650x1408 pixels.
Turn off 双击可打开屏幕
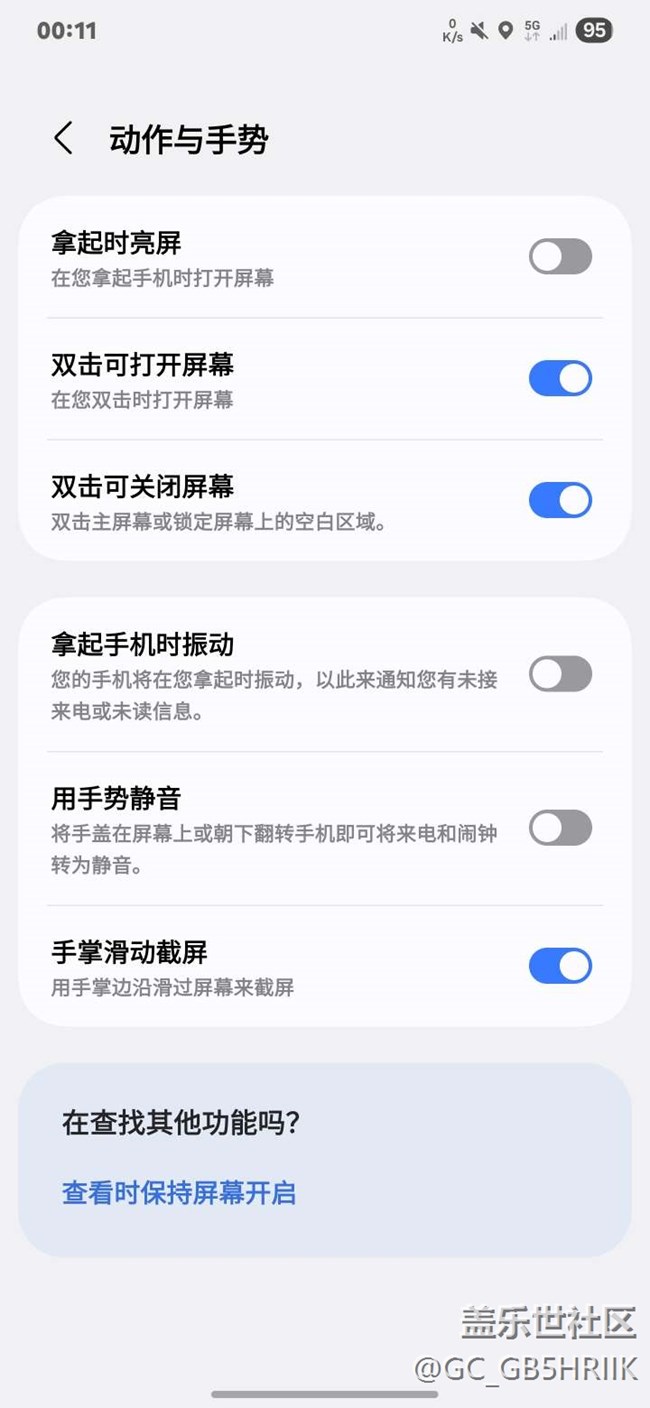(x=560, y=379)
